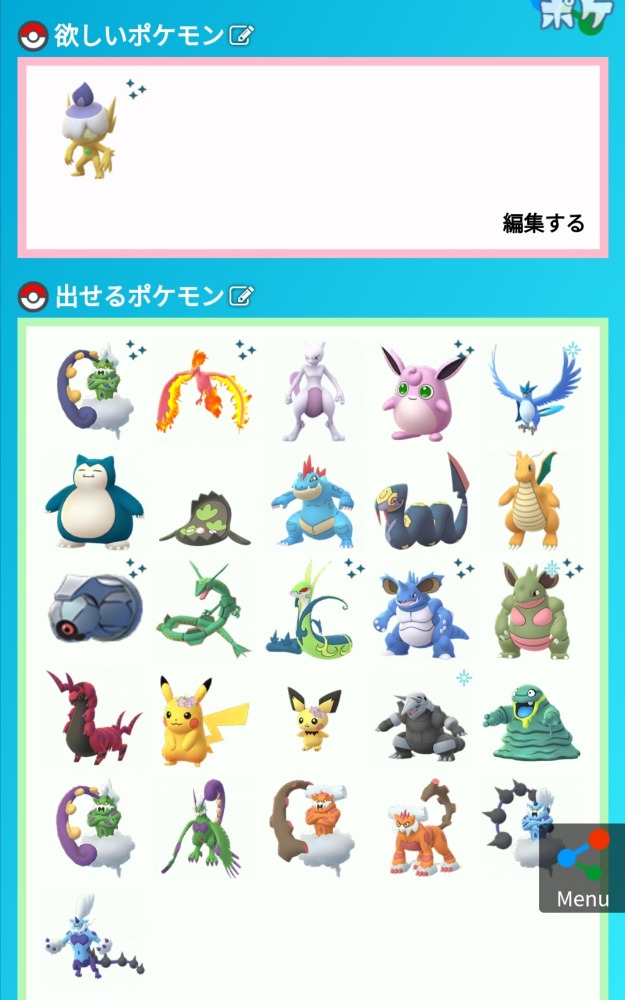Select the shiny Moltres tile

203,392
